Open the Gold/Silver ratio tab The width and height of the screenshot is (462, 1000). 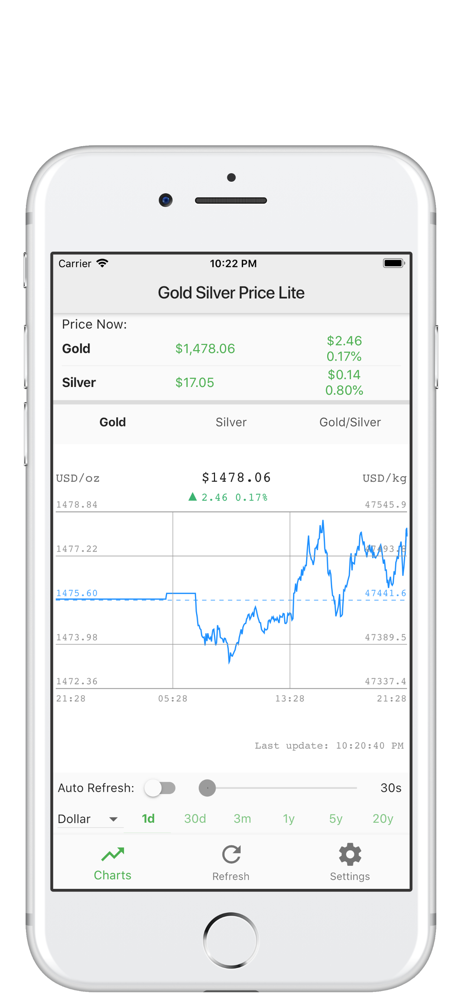(350, 422)
